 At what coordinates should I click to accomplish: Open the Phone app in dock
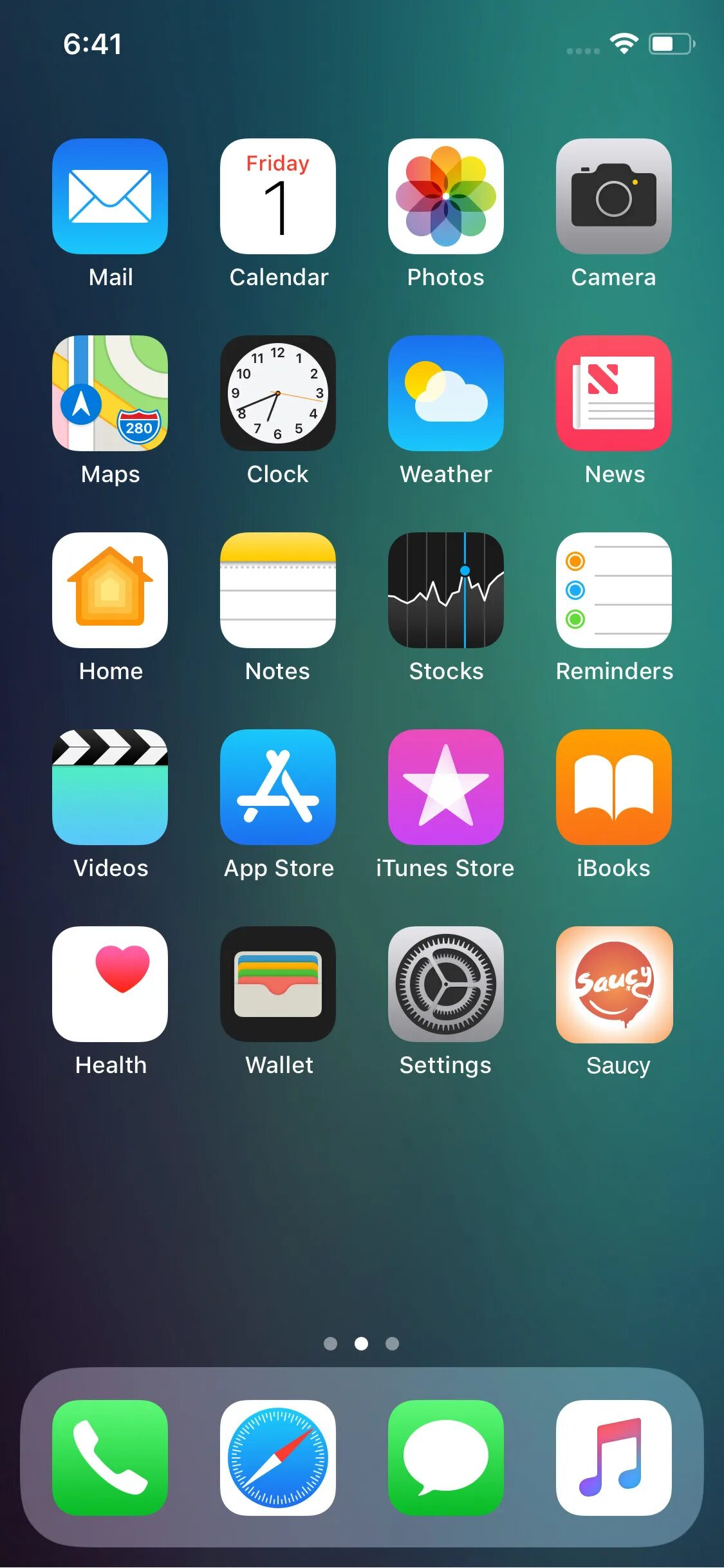tap(110, 1458)
